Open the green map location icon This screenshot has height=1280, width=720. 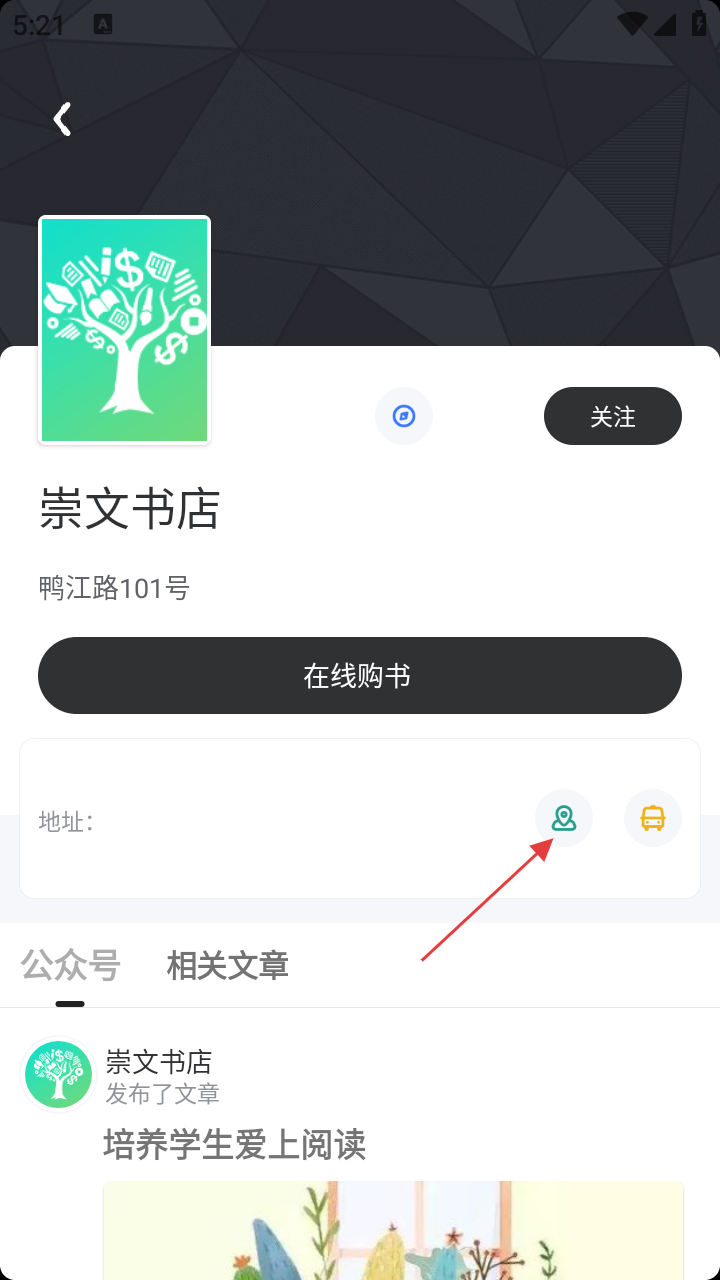point(564,818)
